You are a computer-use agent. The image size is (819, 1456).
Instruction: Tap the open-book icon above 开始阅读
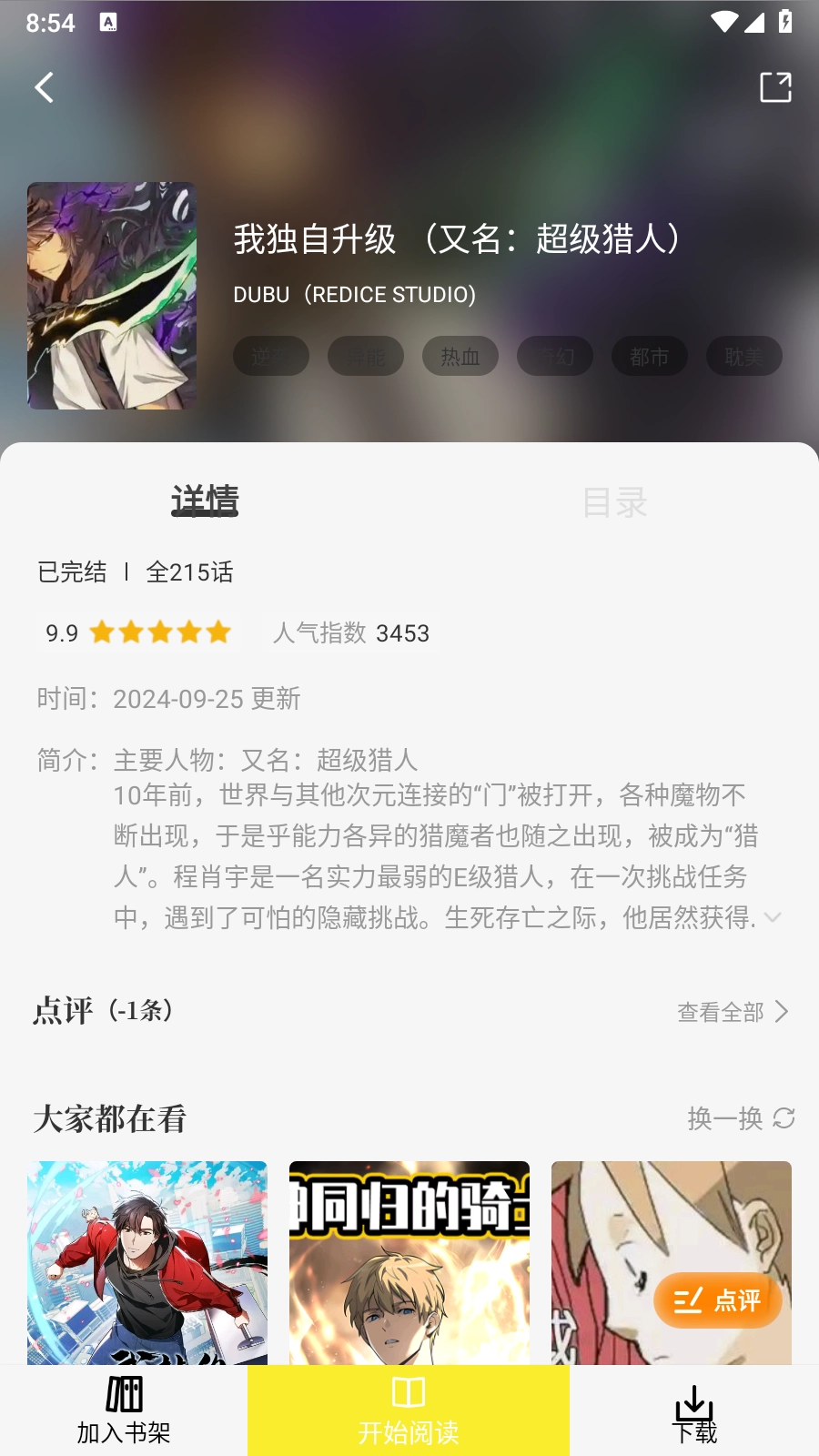click(x=409, y=1393)
